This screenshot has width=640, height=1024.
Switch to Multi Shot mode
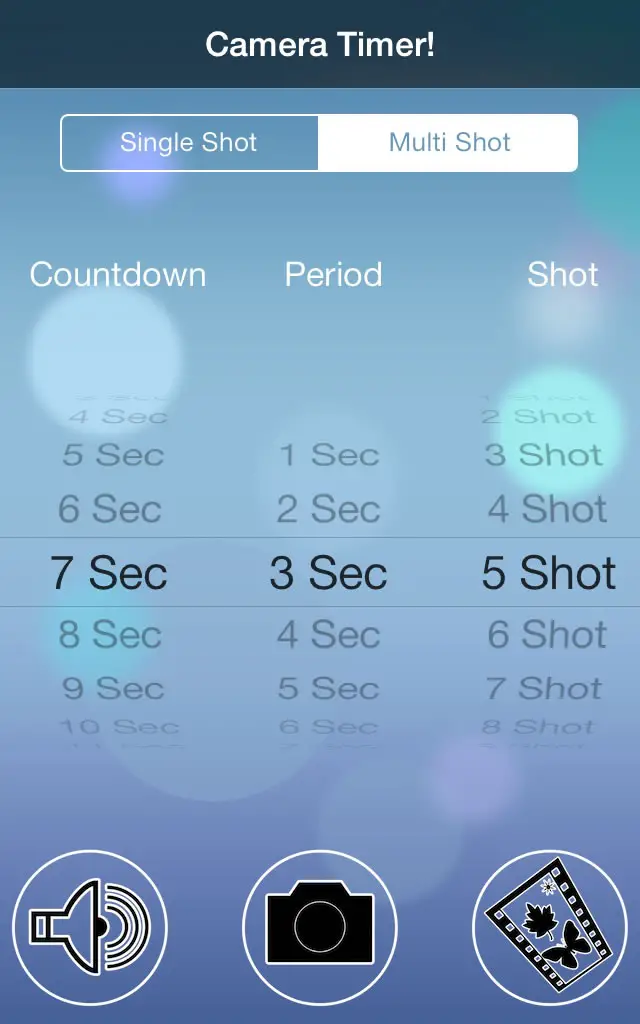tap(448, 143)
